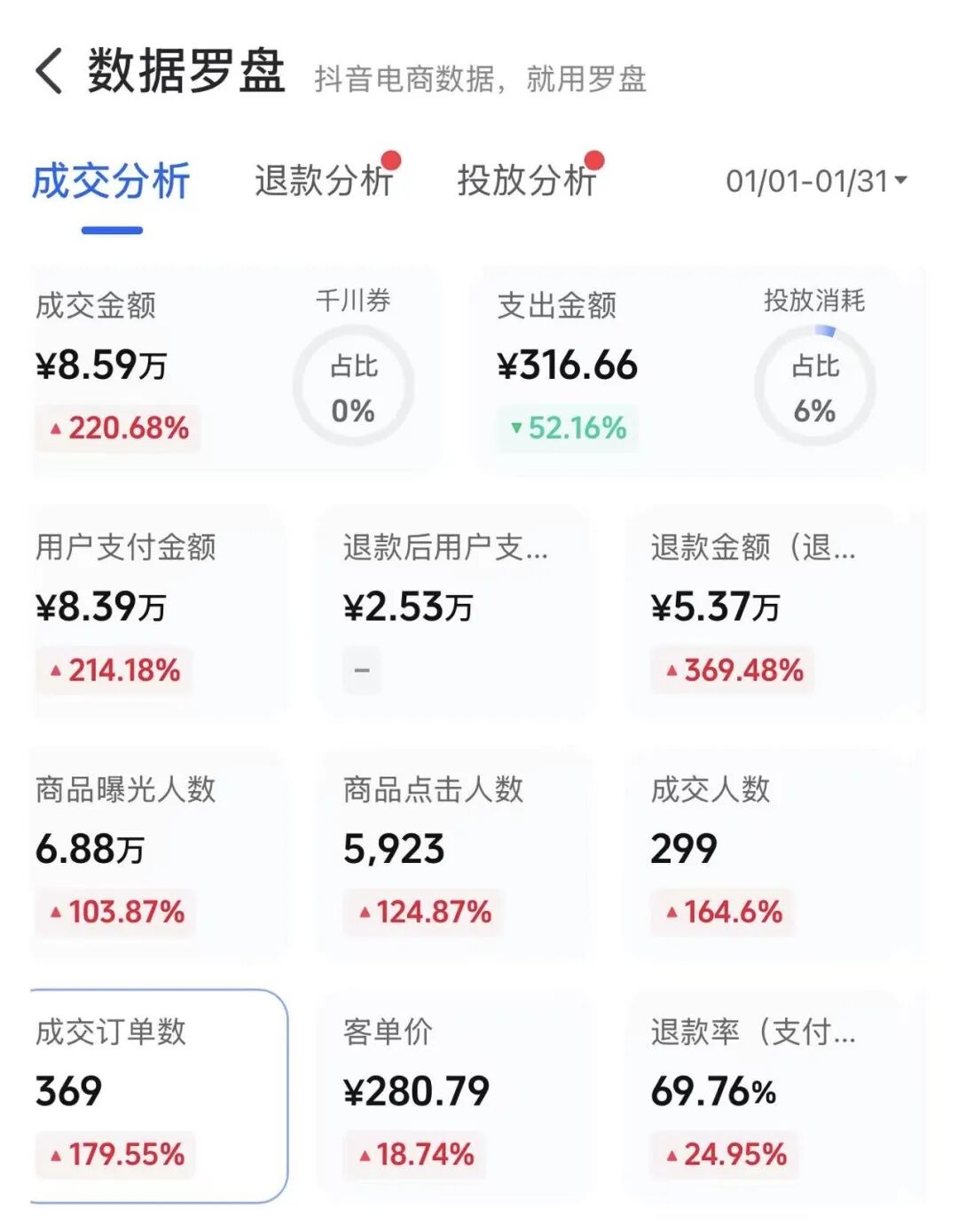This screenshot has height=1232, width=958.
Task: Tap the green decrease arrow next to 52.16%
Action: (x=519, y=427)
